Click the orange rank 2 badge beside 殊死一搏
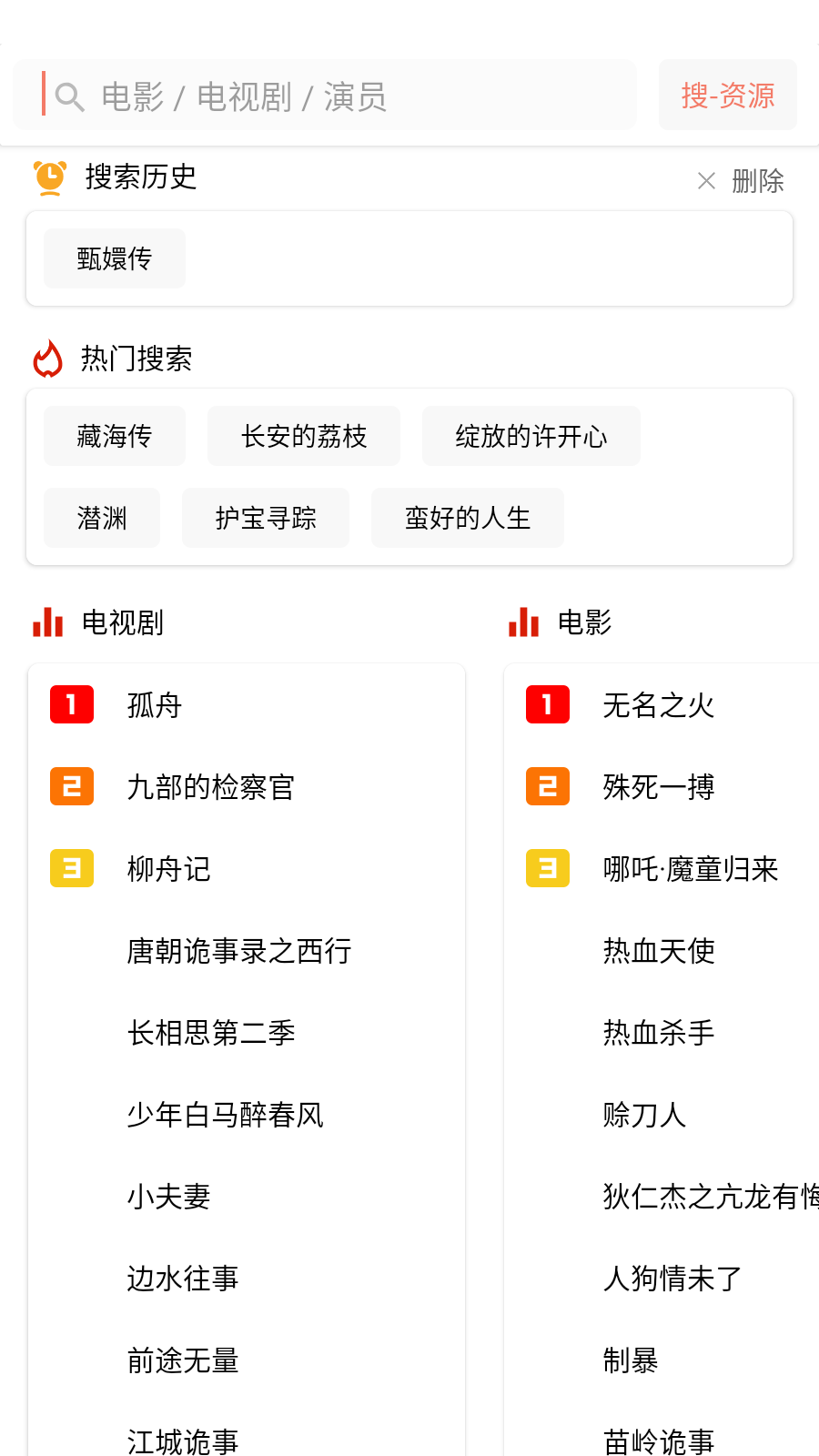The width and height of the screenshot is (819, 1456). [547, 786]
